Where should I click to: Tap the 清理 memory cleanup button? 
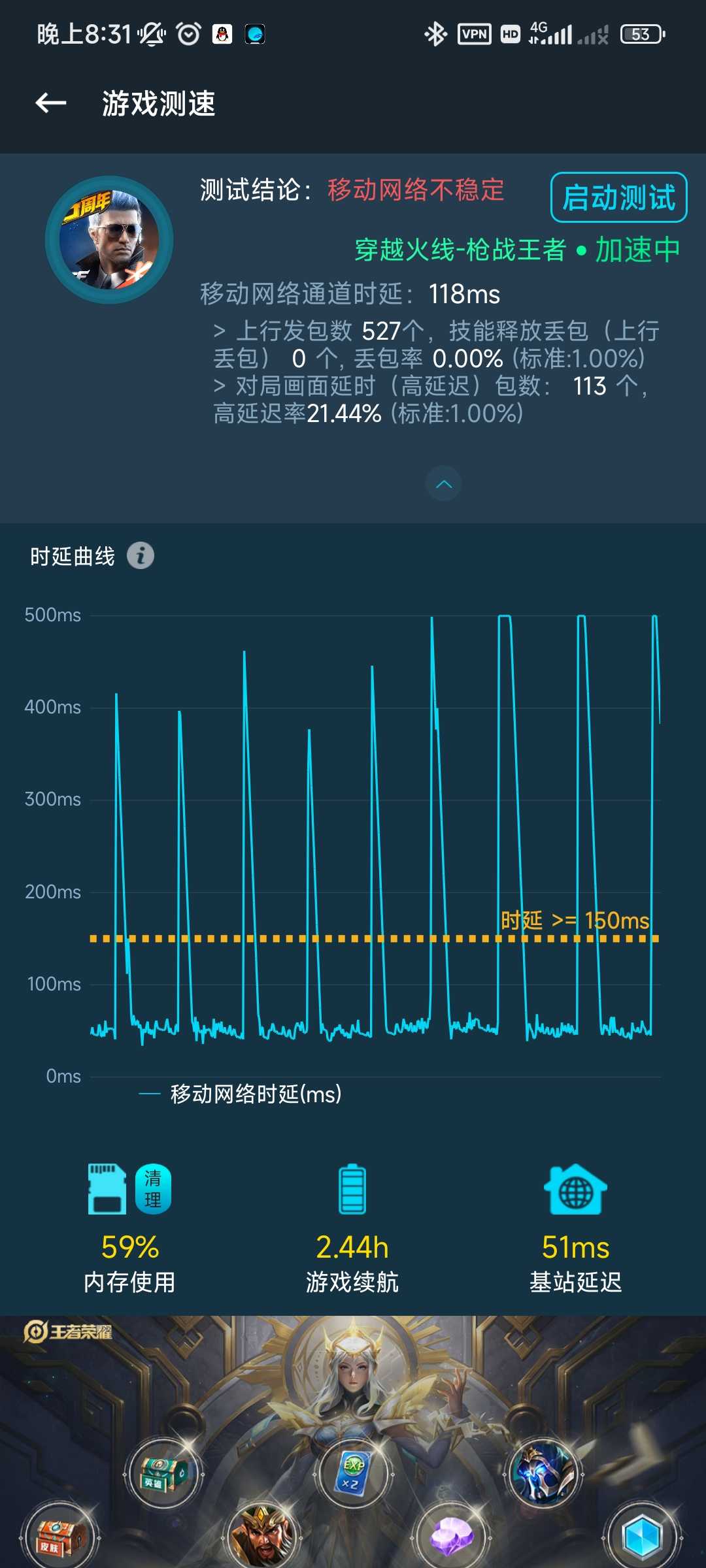pos(153,1189)
